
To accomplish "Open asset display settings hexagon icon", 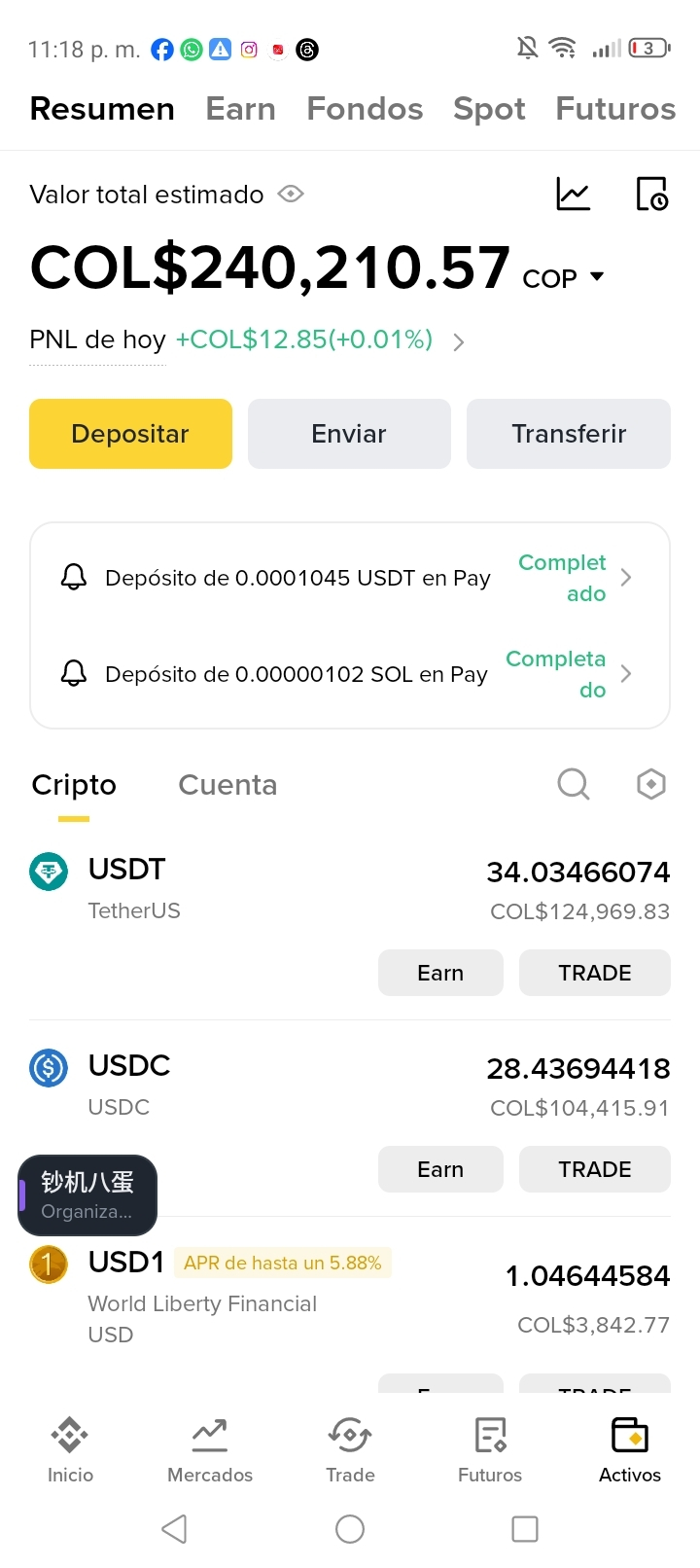I will (x=650, y=784).
